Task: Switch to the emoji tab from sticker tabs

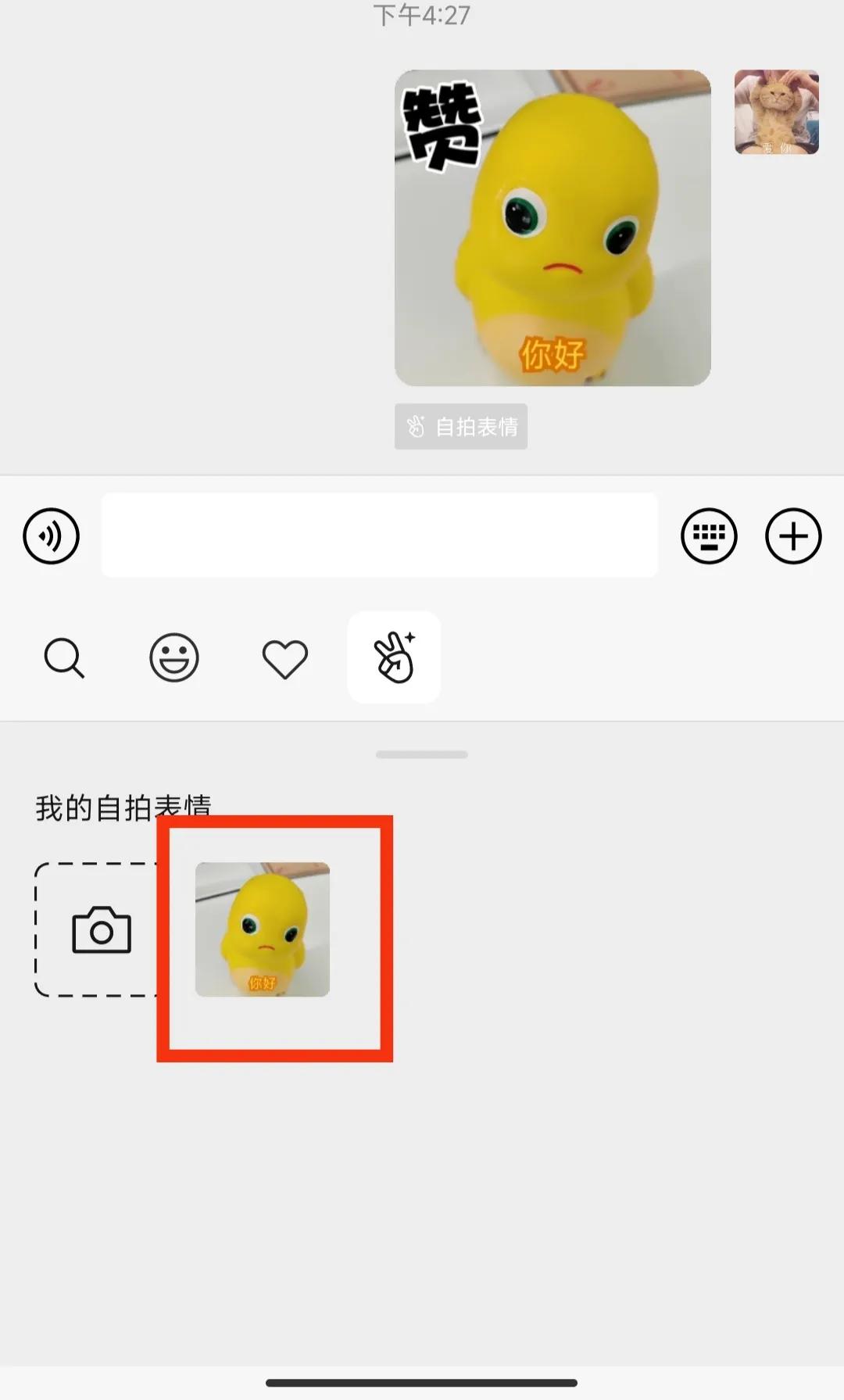Action: [x=174, y=657]
